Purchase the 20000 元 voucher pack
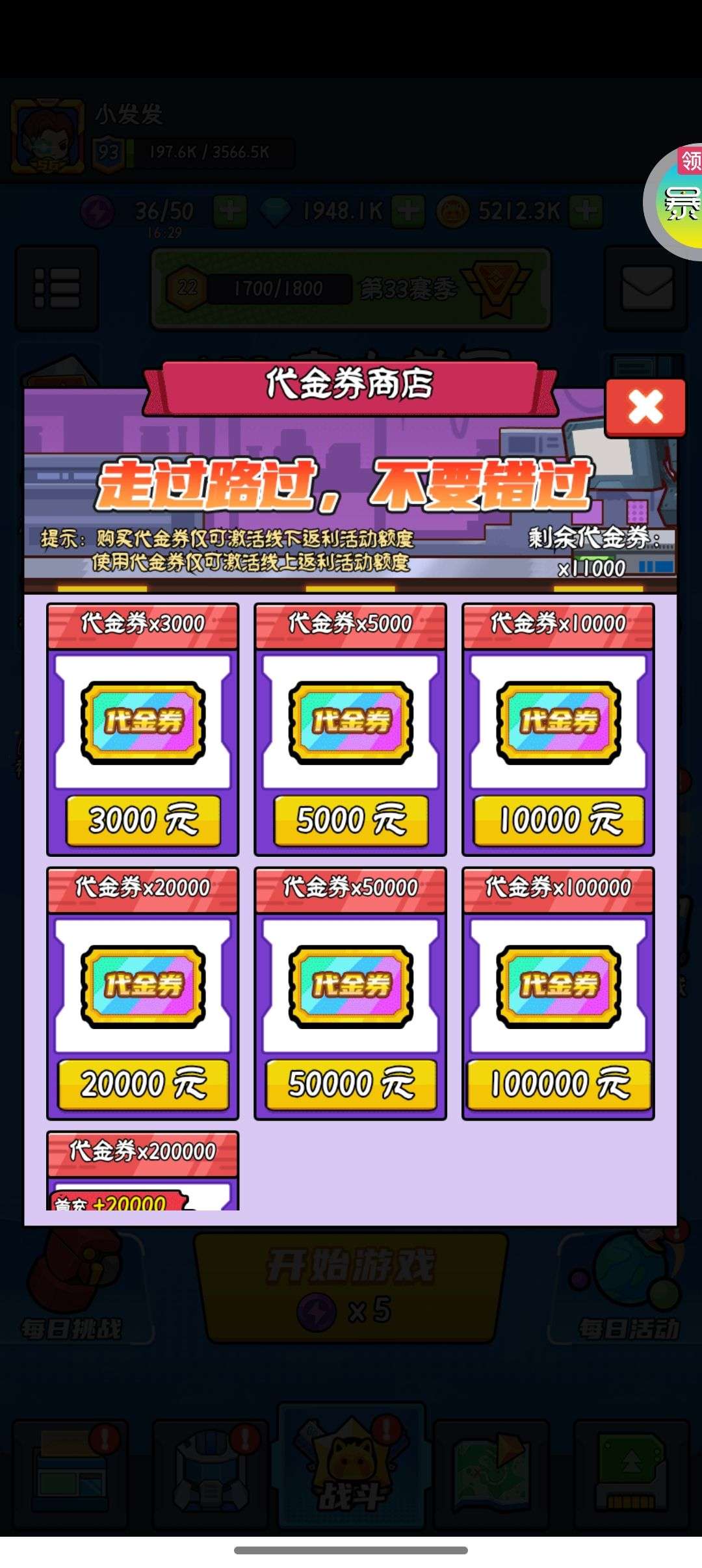The height and width of the screenshot is (1568, 702). (143, 1084)
